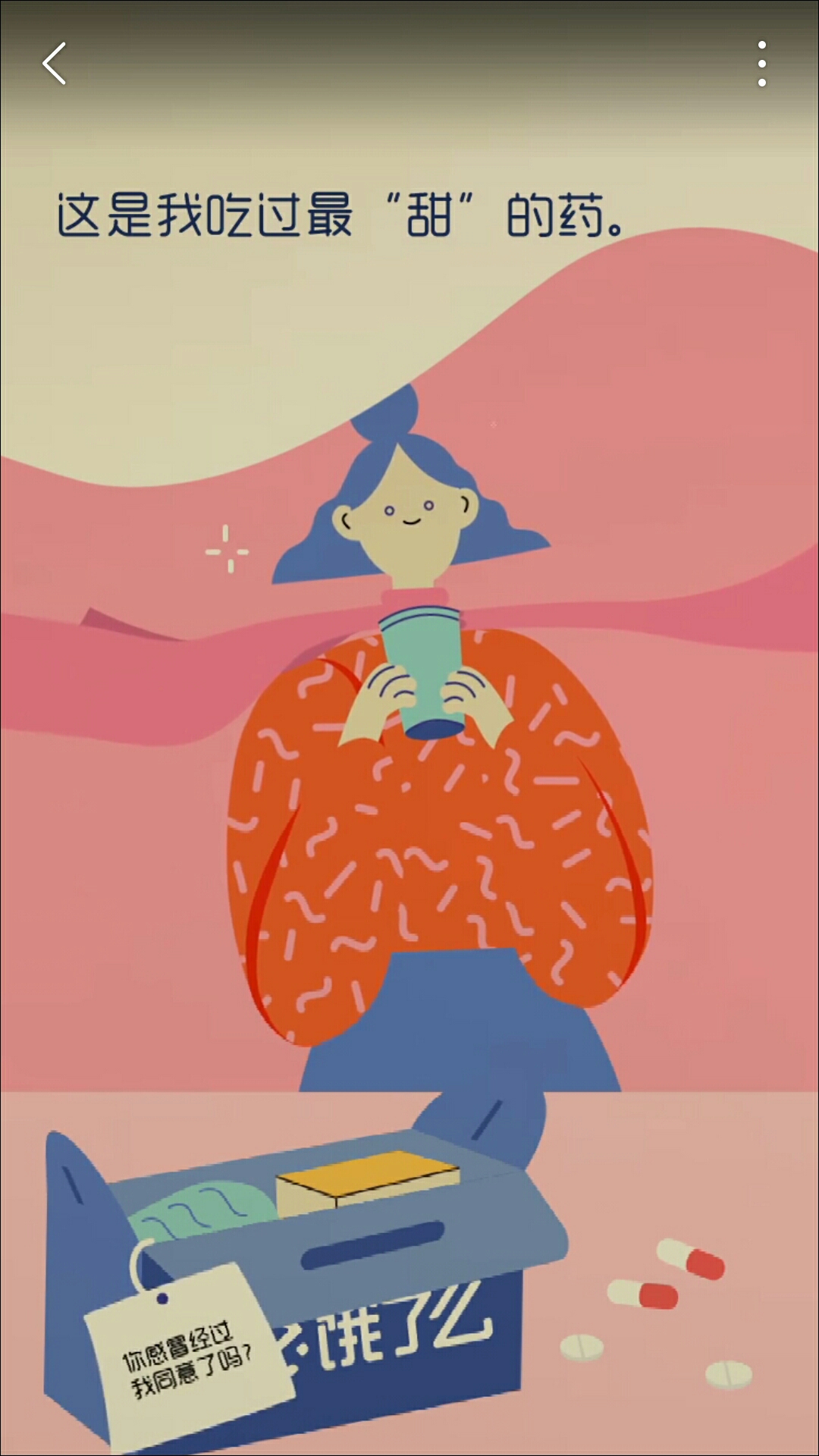Viewport: 819px width, 1456px height.
Task: Open the three-dot overflow menu
Action: pos(761,64)
